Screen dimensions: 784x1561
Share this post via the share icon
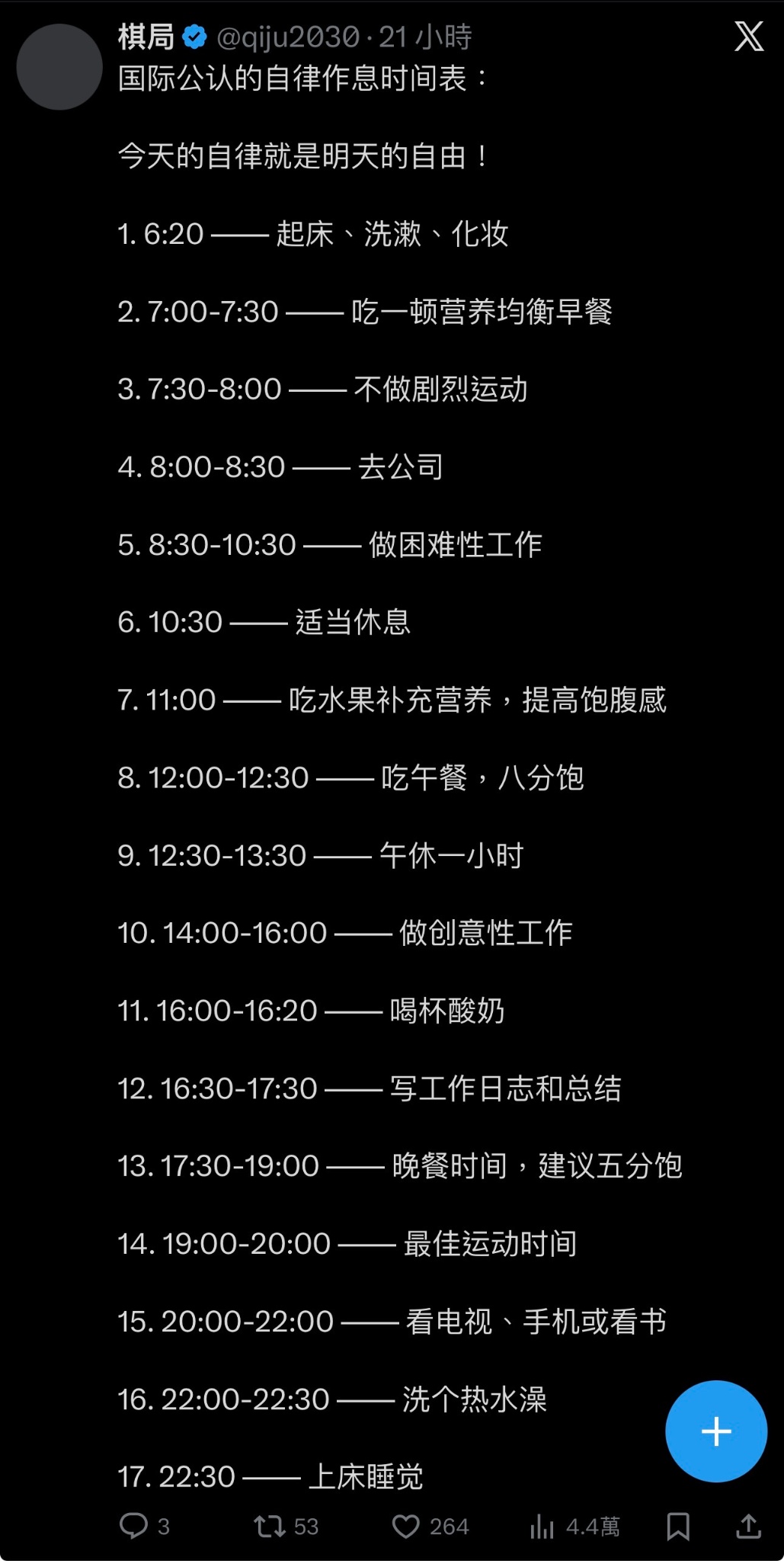pos(748,1526)
